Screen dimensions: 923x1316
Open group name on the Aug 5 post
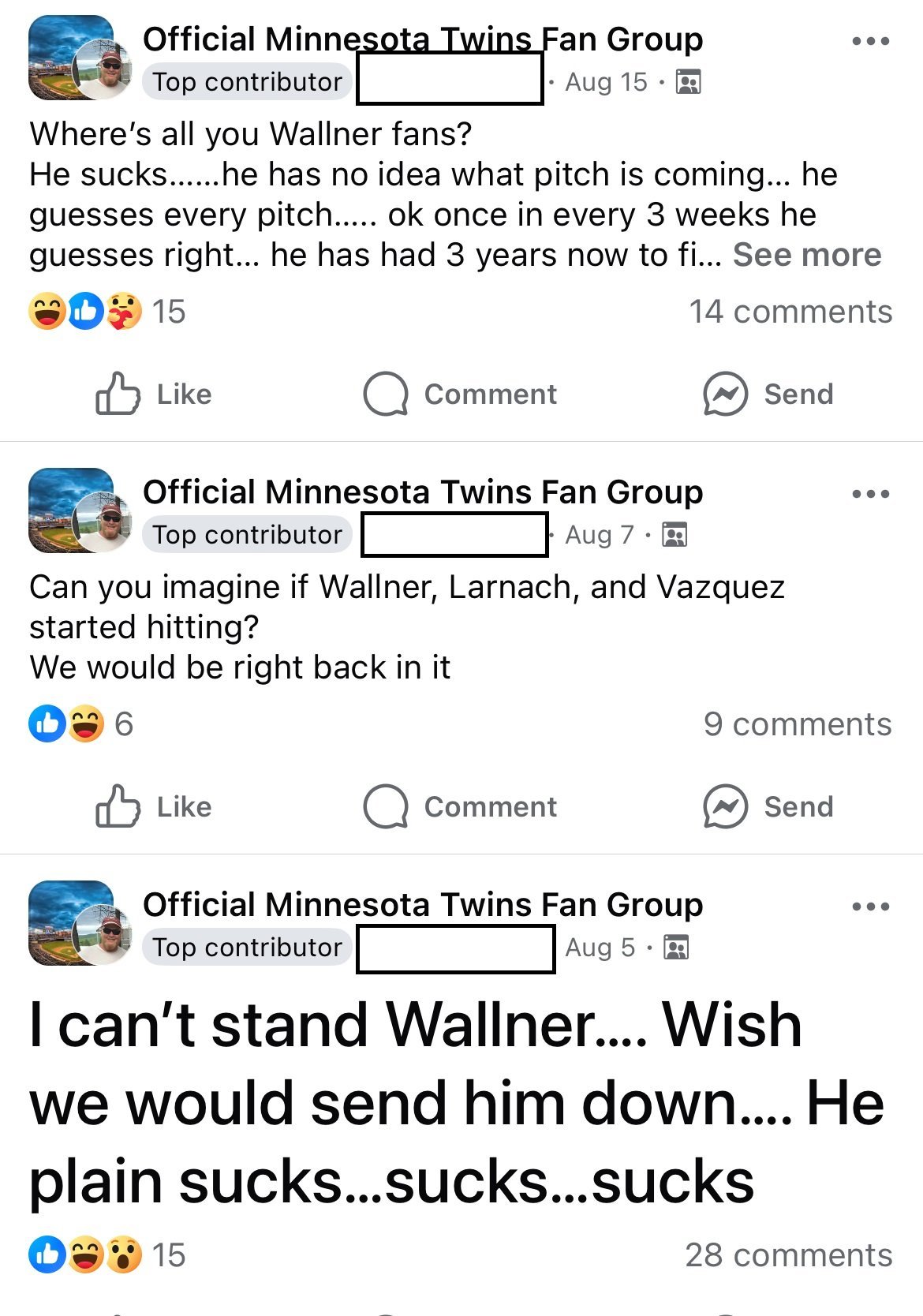click(423, 904)
